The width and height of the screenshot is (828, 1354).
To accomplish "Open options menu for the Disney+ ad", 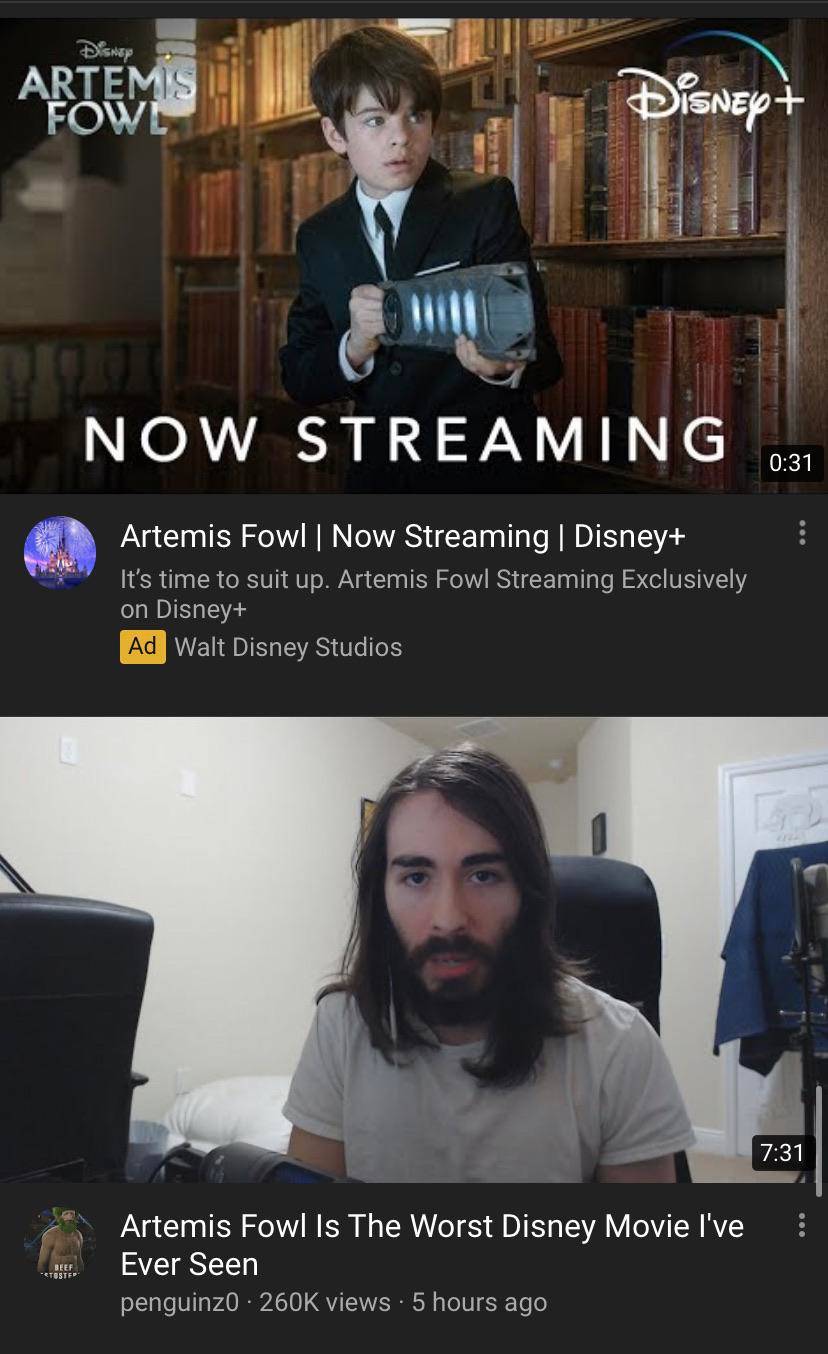I will [801, 534].
